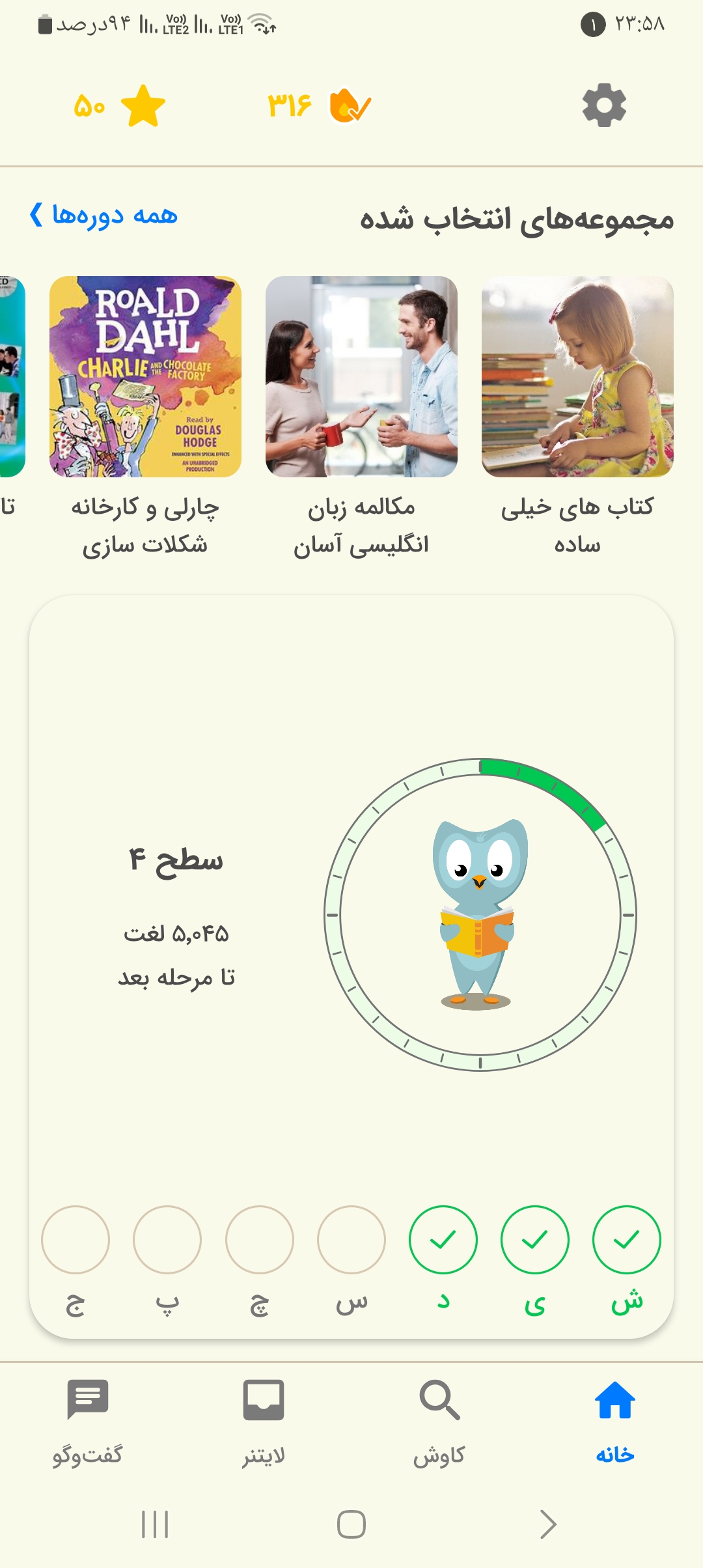Open the سطح ۴ progress card

click(351, 966)
